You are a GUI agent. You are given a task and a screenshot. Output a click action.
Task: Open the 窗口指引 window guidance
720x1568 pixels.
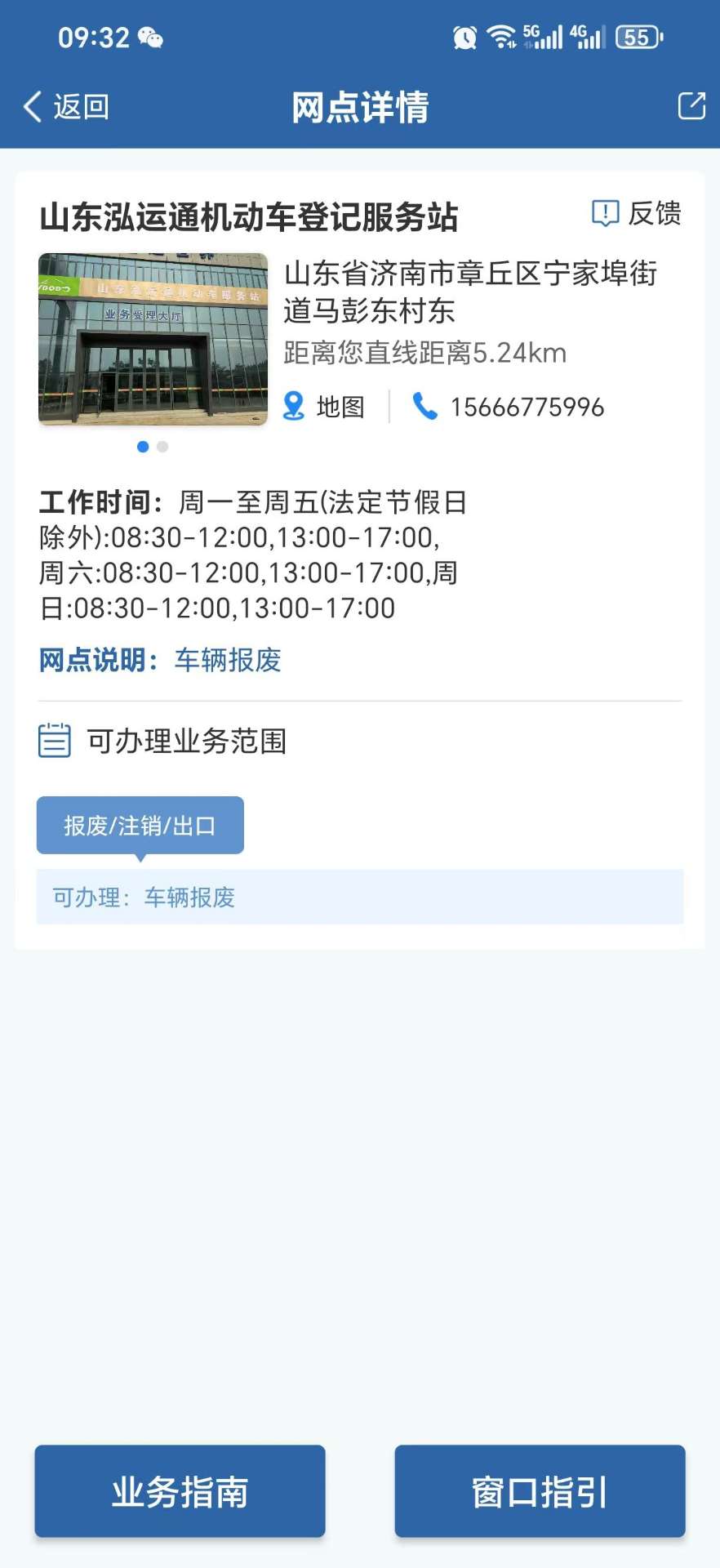coord(540,1491)
